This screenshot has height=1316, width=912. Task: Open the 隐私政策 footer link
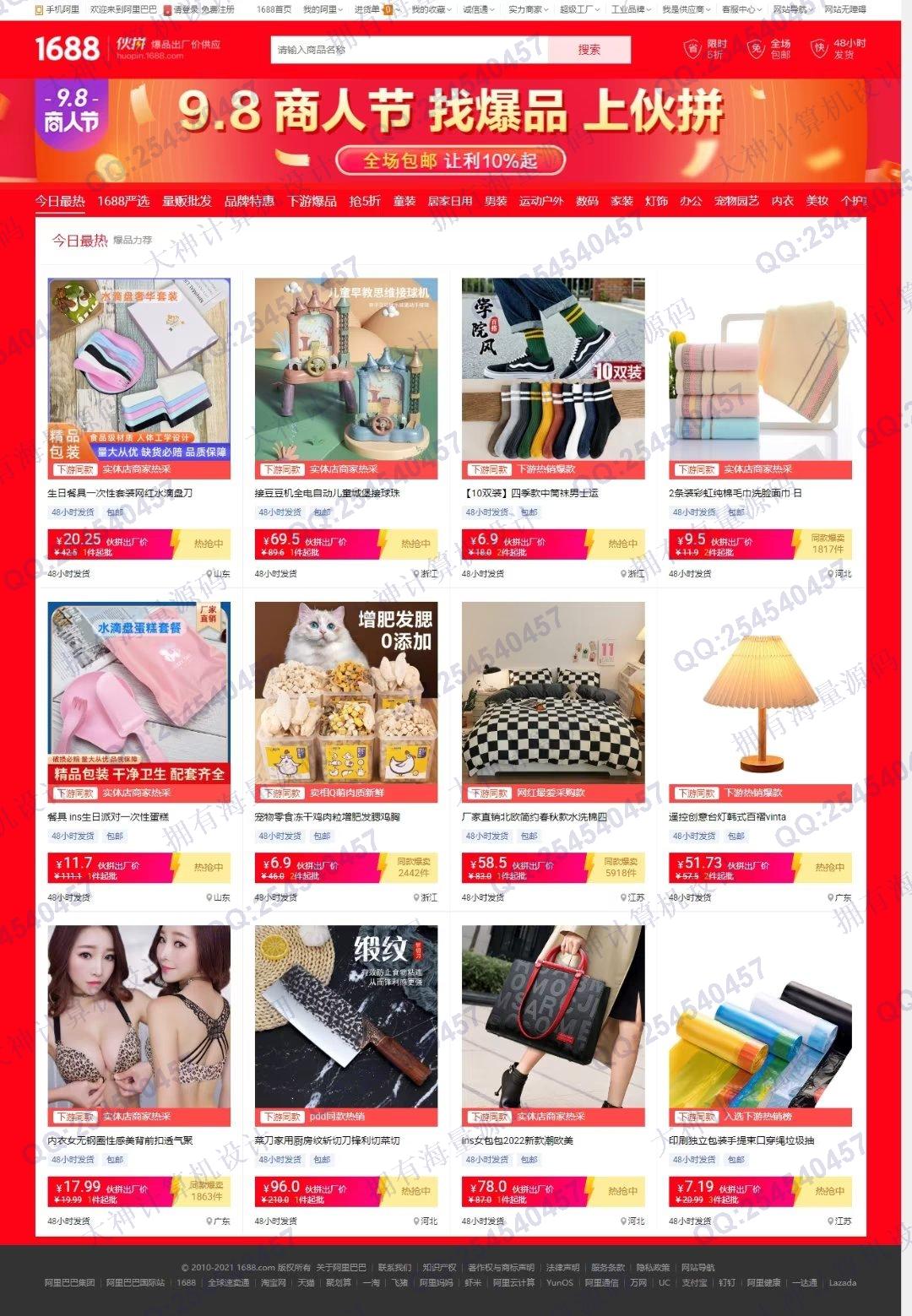[x=652, y=1267]
